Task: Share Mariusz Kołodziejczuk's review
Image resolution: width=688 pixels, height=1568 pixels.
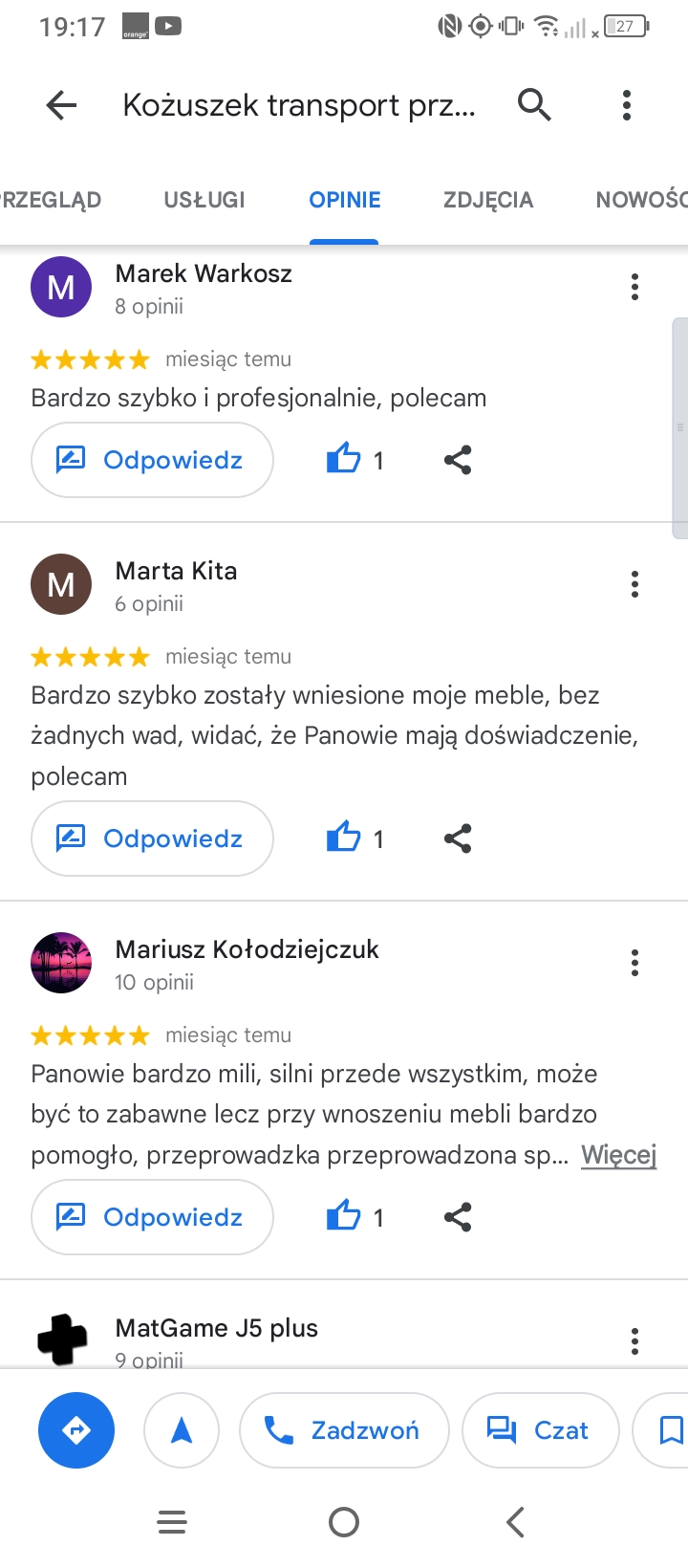Action: (458, 1217)
